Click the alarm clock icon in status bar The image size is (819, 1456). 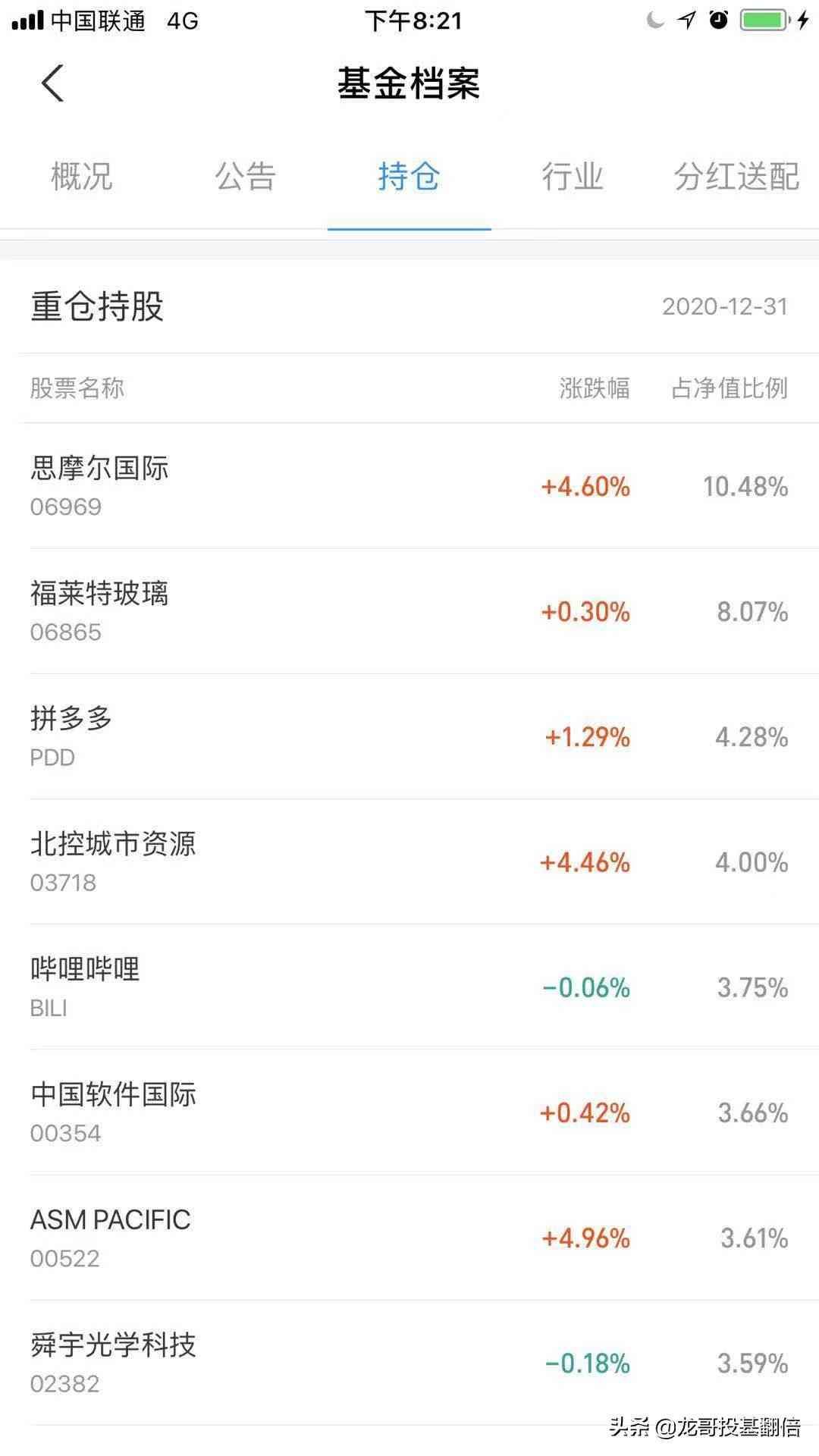coord(720,19)
